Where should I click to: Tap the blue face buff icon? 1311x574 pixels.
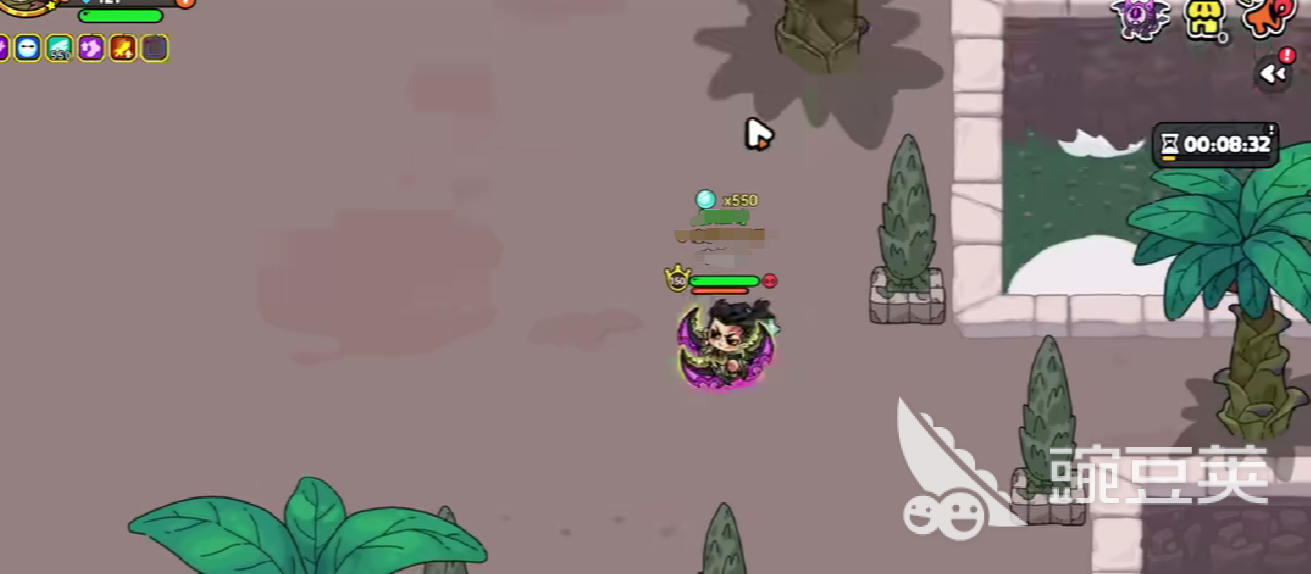click(x=28, y=48)
